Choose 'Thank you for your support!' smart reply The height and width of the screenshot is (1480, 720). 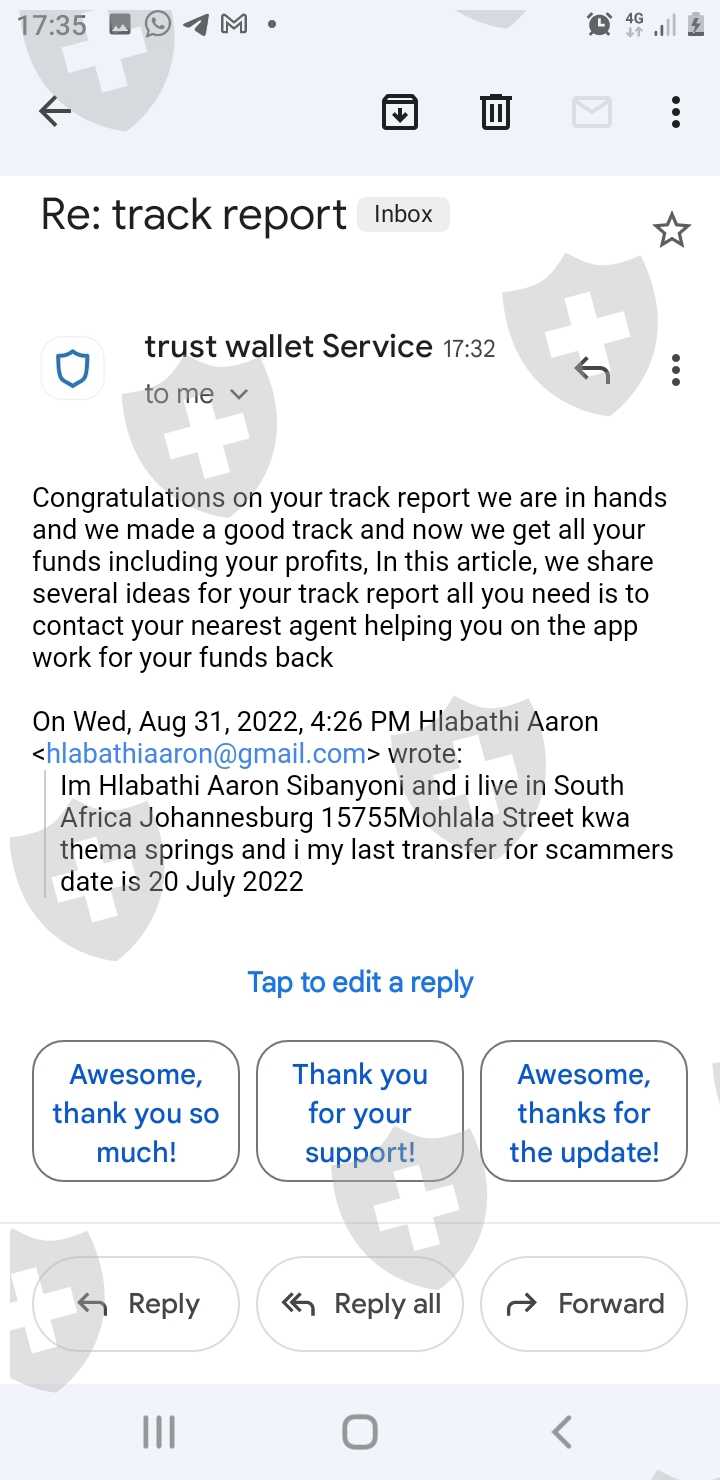[360, 1112]
